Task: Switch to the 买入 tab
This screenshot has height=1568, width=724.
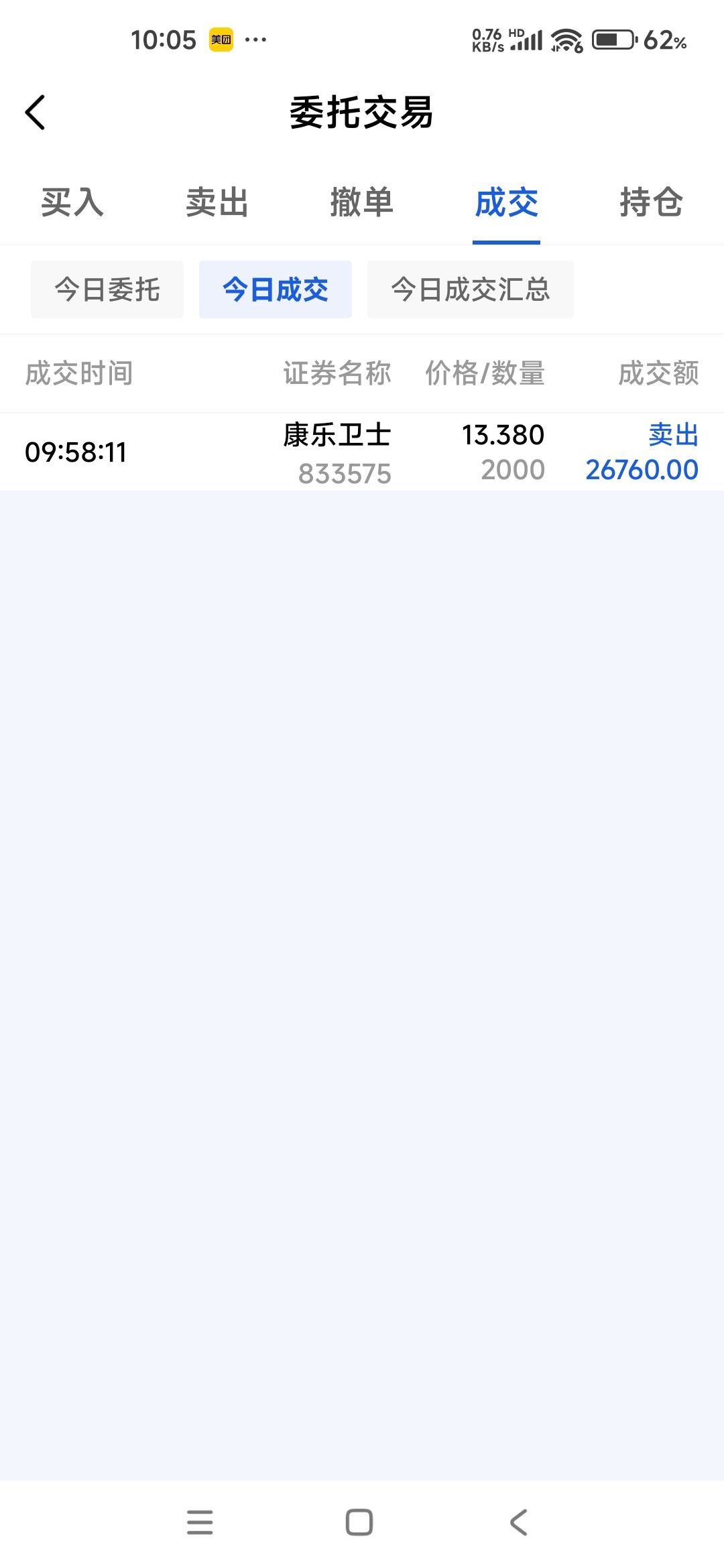Action: tap(72, 202)
